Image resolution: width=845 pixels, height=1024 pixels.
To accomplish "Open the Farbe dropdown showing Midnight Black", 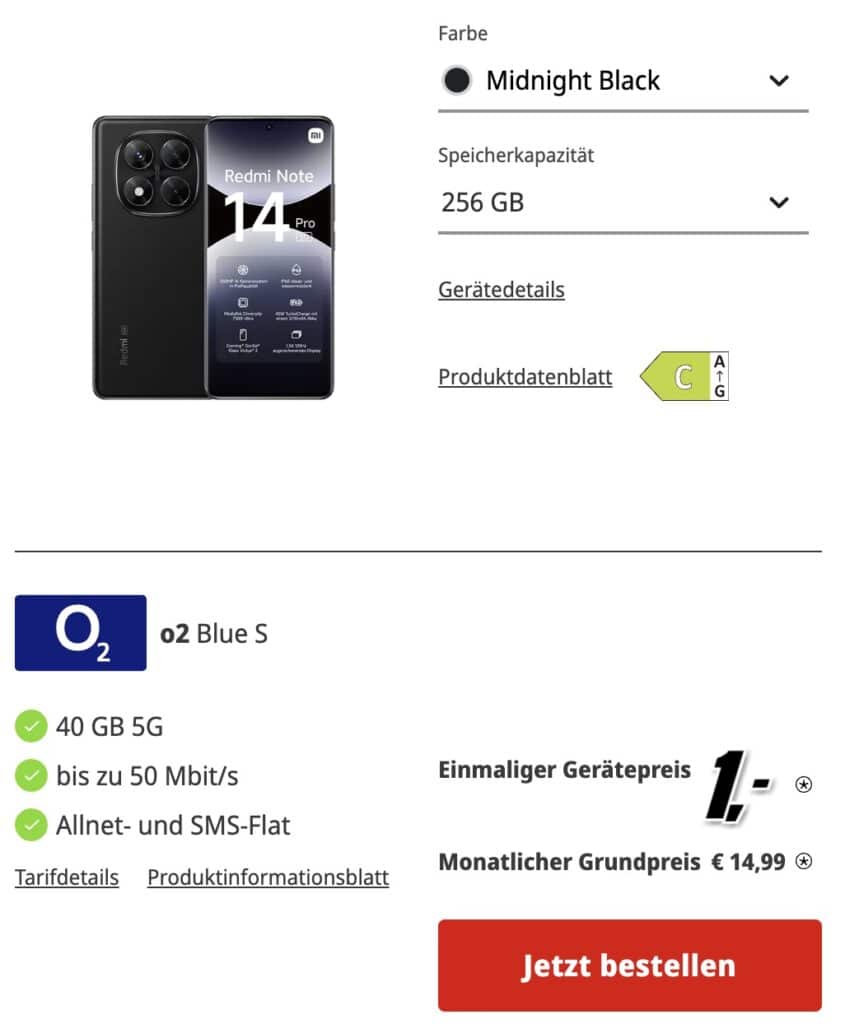I will [622, 81].
